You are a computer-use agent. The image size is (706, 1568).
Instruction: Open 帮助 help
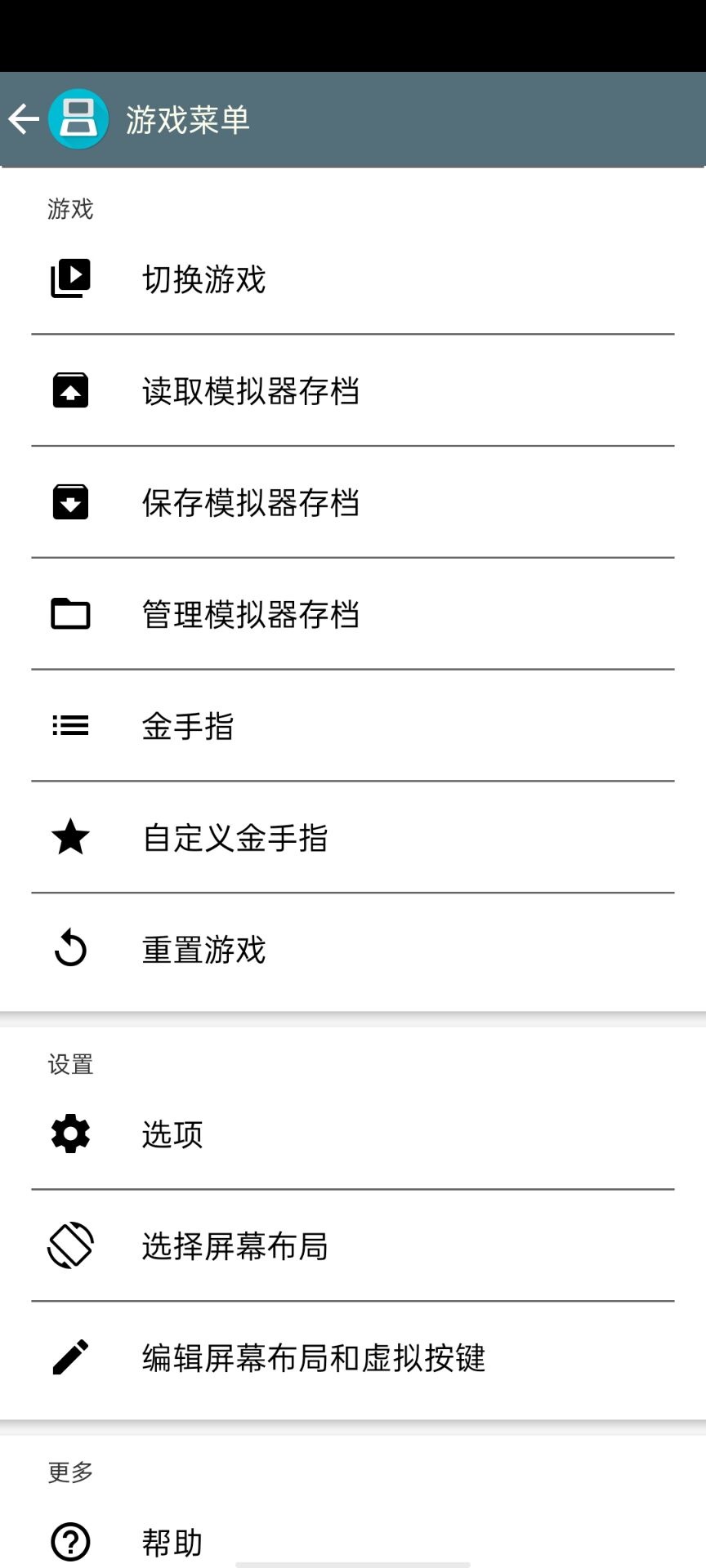point(353,1542)
